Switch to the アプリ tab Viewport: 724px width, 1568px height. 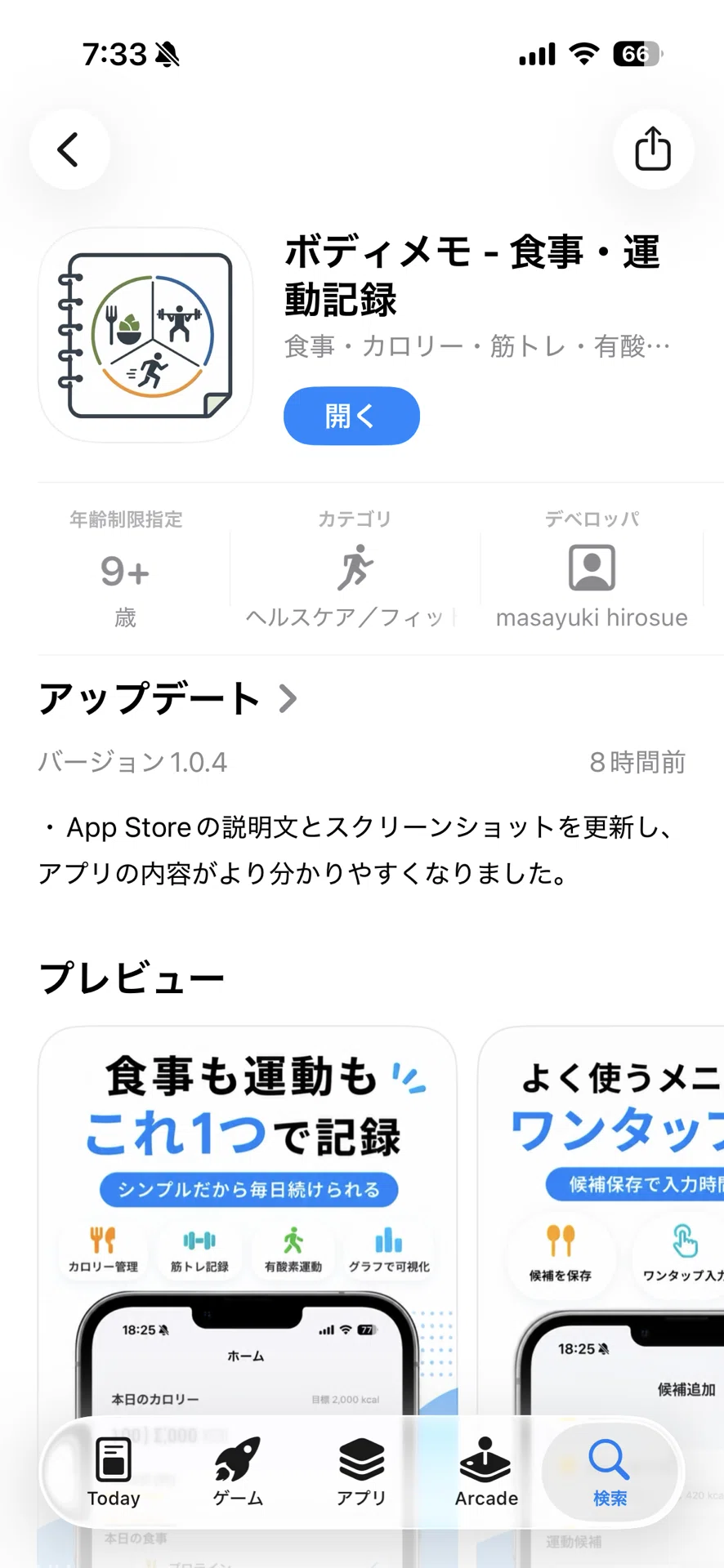(x=361, y=1472)
